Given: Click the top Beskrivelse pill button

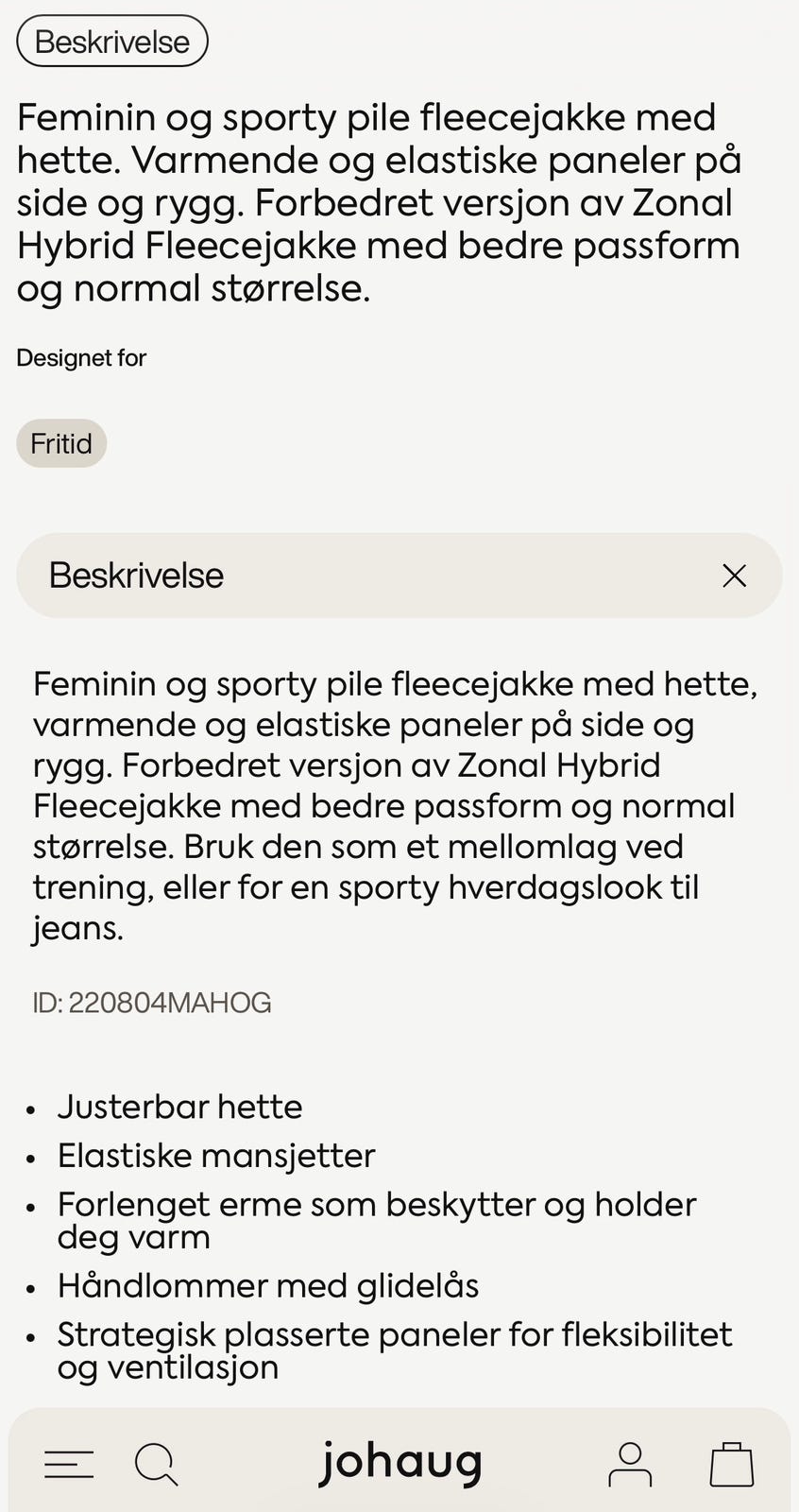Looking at the screenshot, I should pyautogui.click(x=111, y=41).
